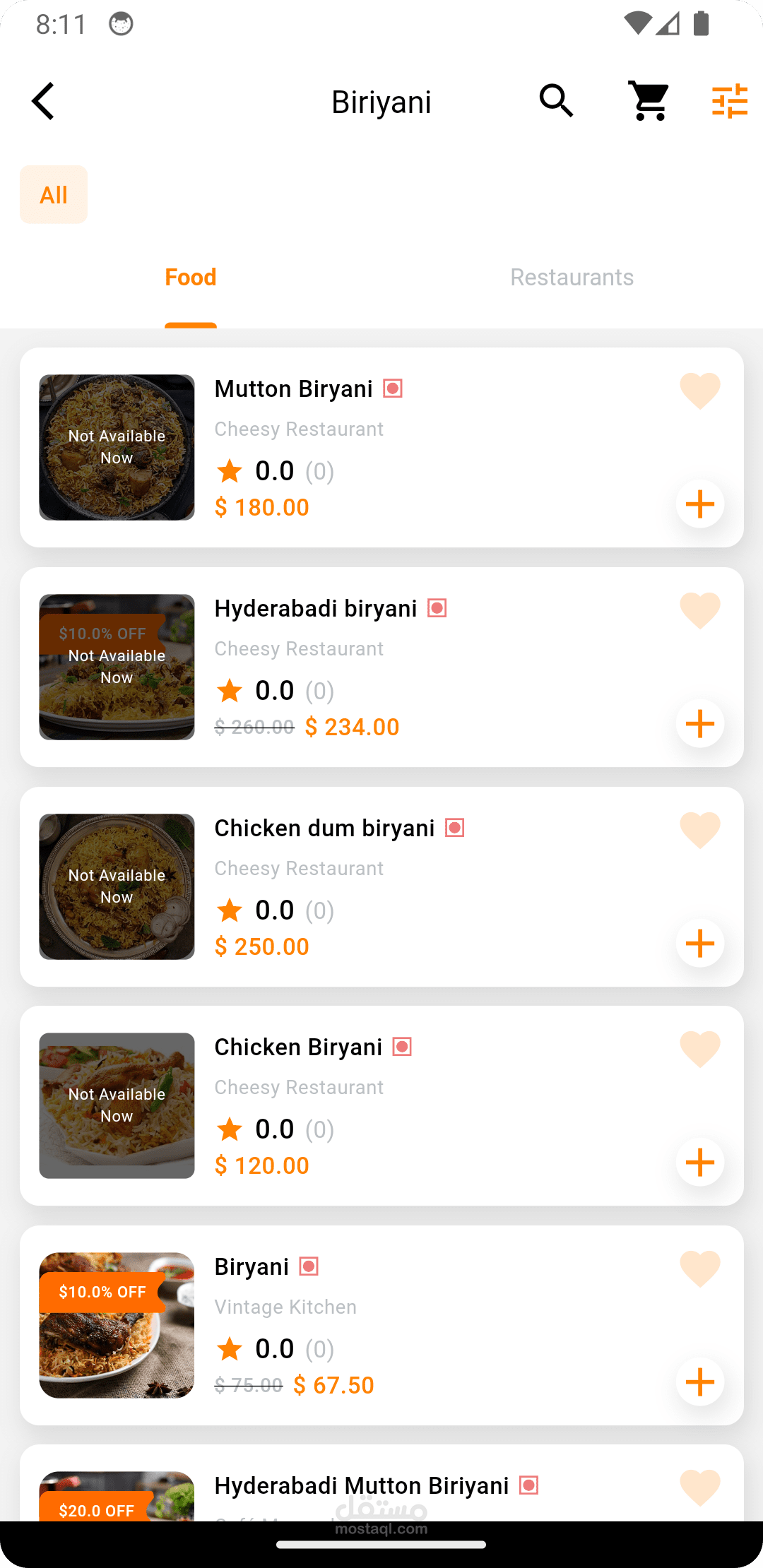This screenshot has height=1568, width=763.
Task: Switch to the Food tab
Action: 191,278
